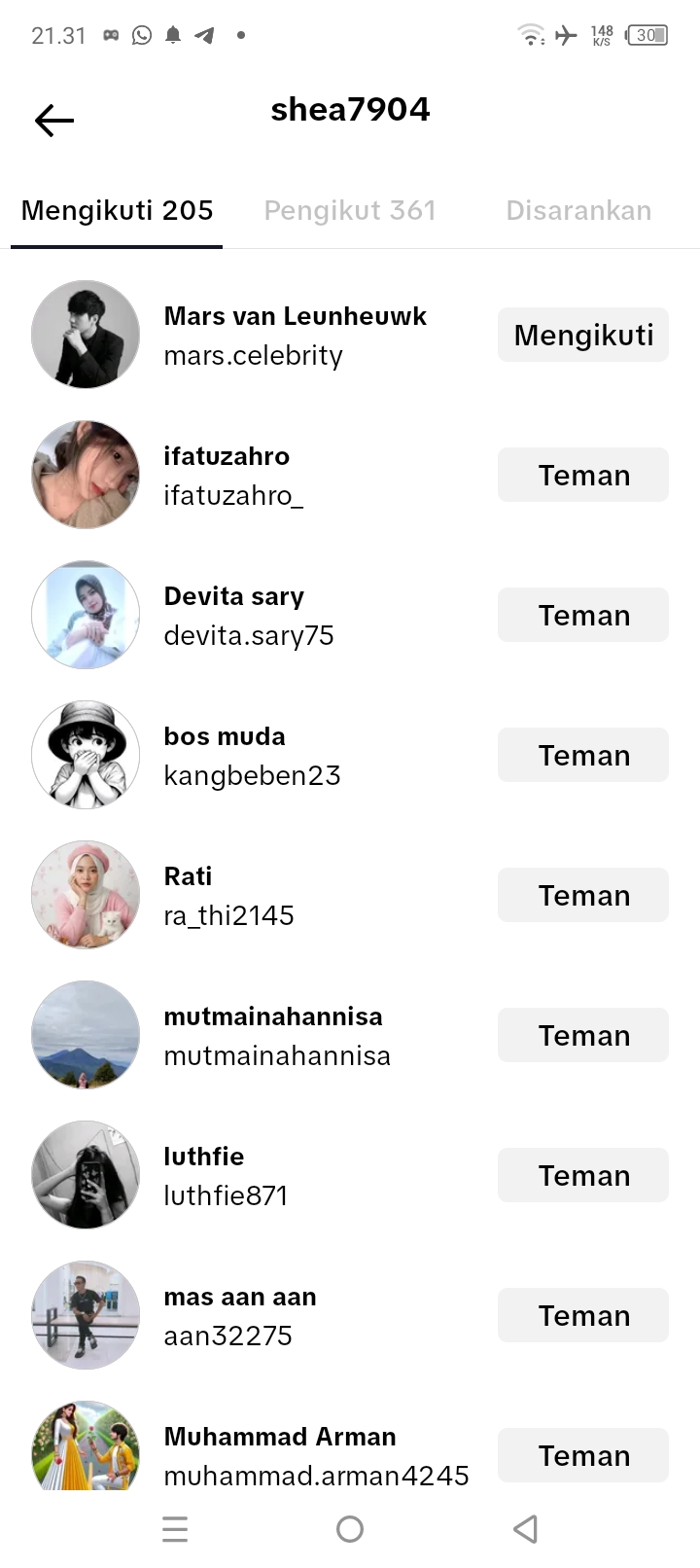
Task: Tap Teman button beside bos muda
Action: pos(583,756)
